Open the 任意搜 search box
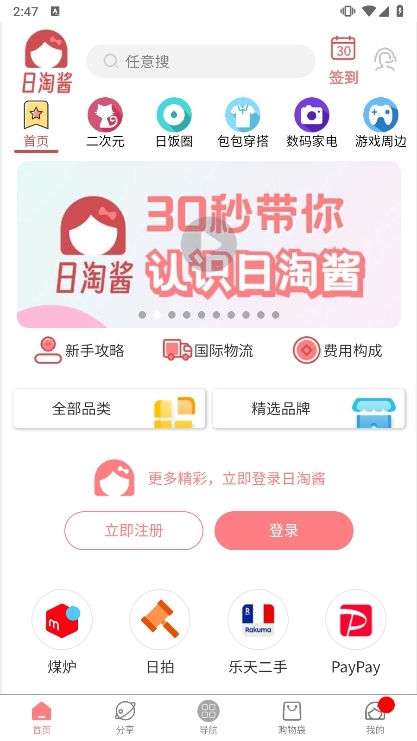Screen dimensions: 417x741 (200, 61)
